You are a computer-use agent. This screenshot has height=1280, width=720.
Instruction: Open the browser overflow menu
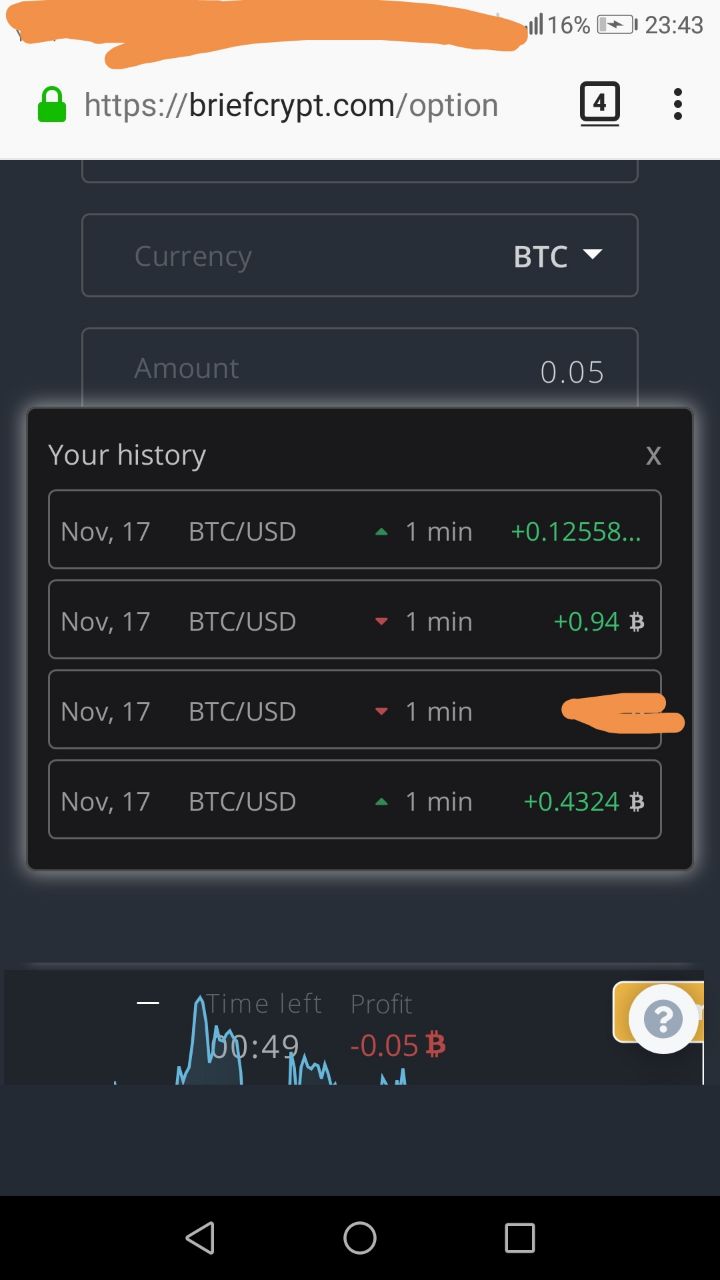click(678, 104)
